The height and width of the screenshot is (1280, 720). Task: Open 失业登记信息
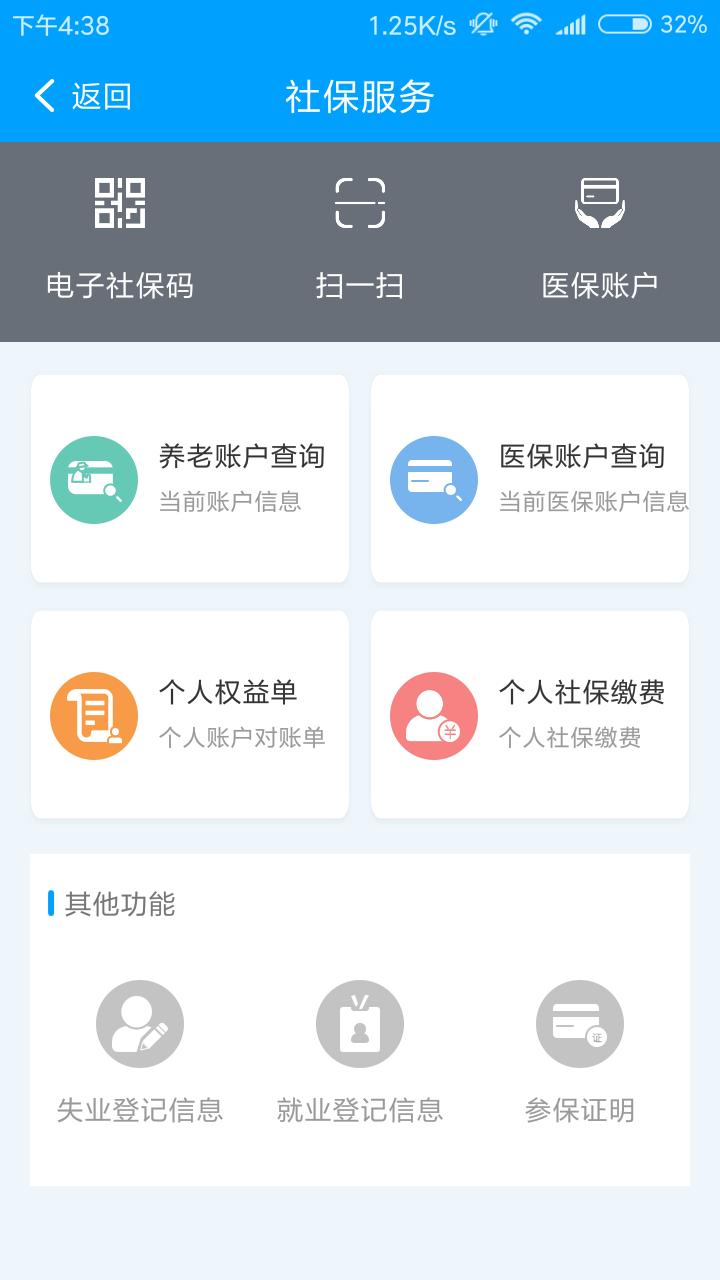pos(140,1052)
